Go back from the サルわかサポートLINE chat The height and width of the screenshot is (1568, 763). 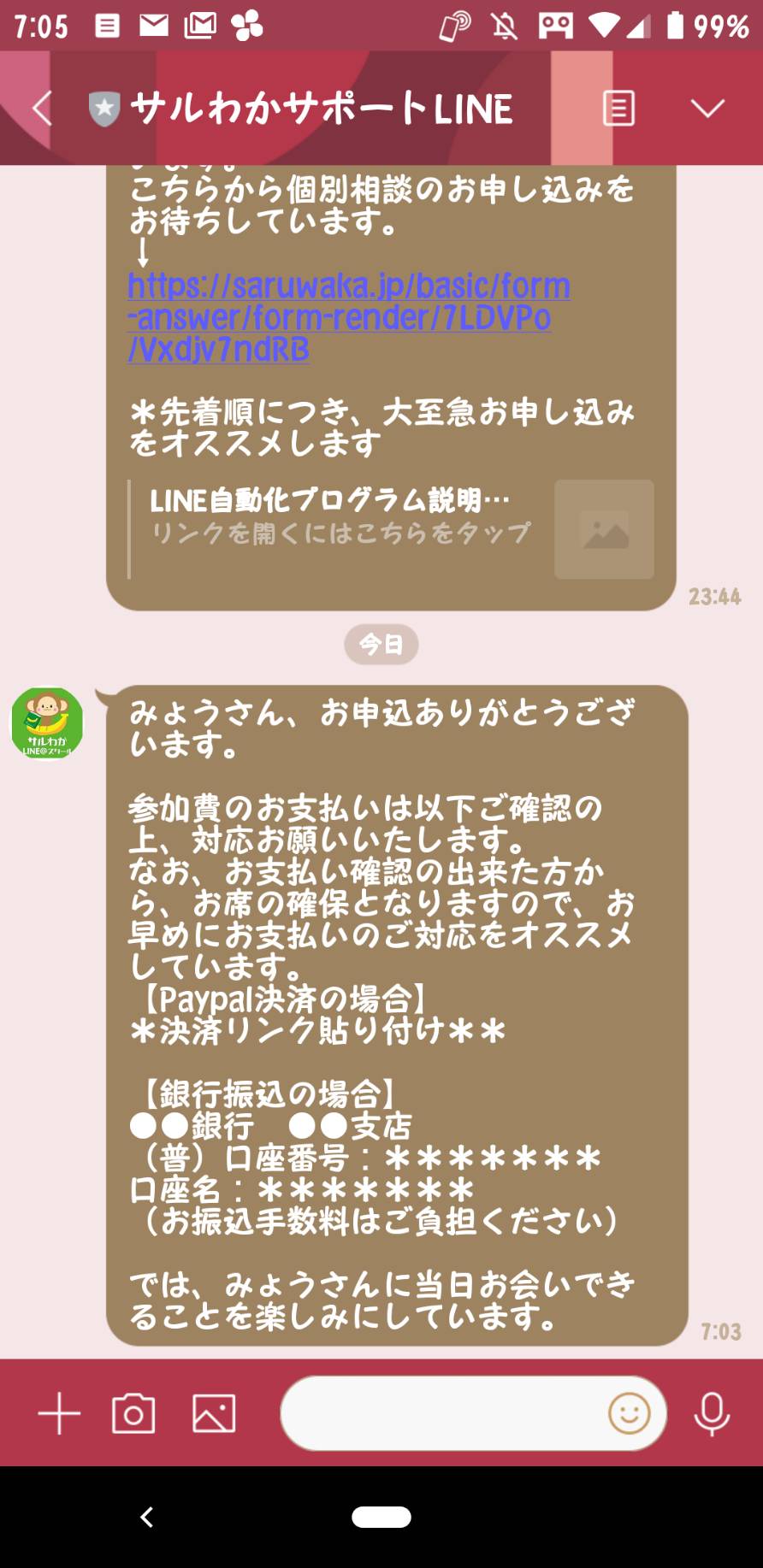[41, 109]
